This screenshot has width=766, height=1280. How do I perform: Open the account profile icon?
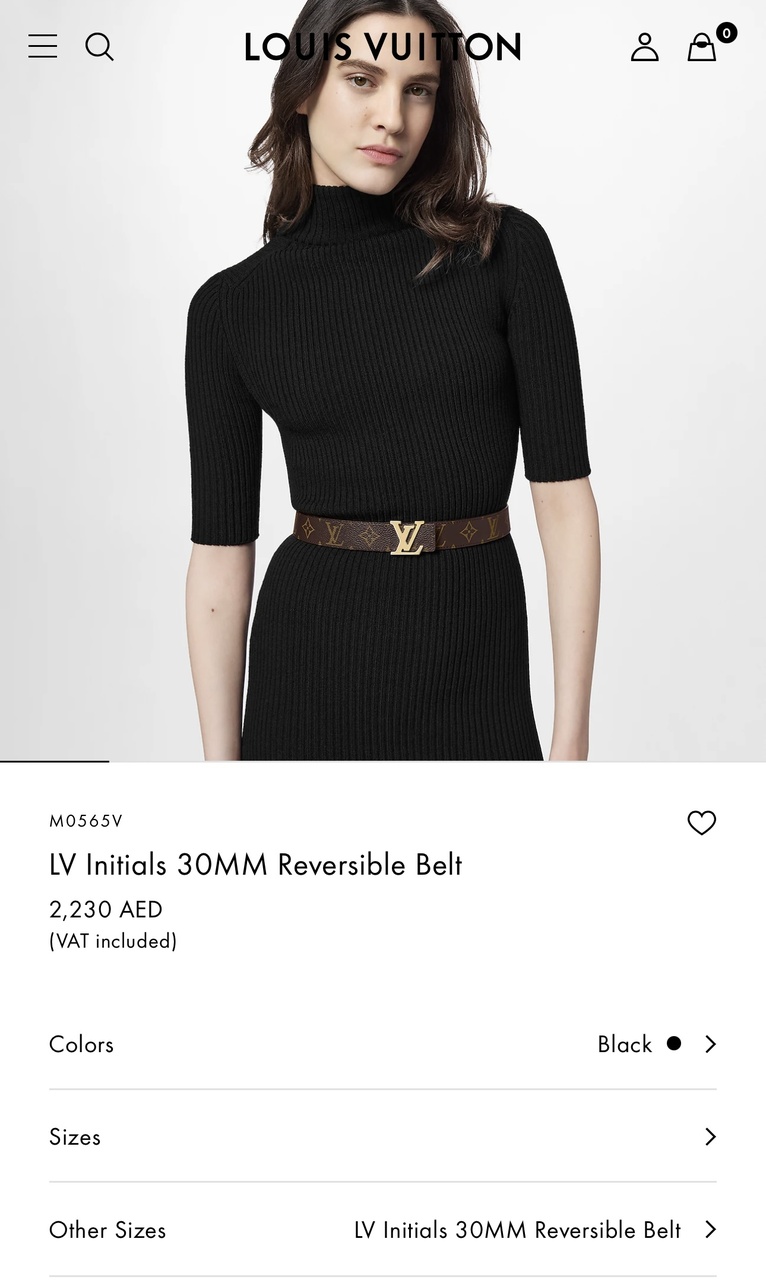(x=645, y=47)
